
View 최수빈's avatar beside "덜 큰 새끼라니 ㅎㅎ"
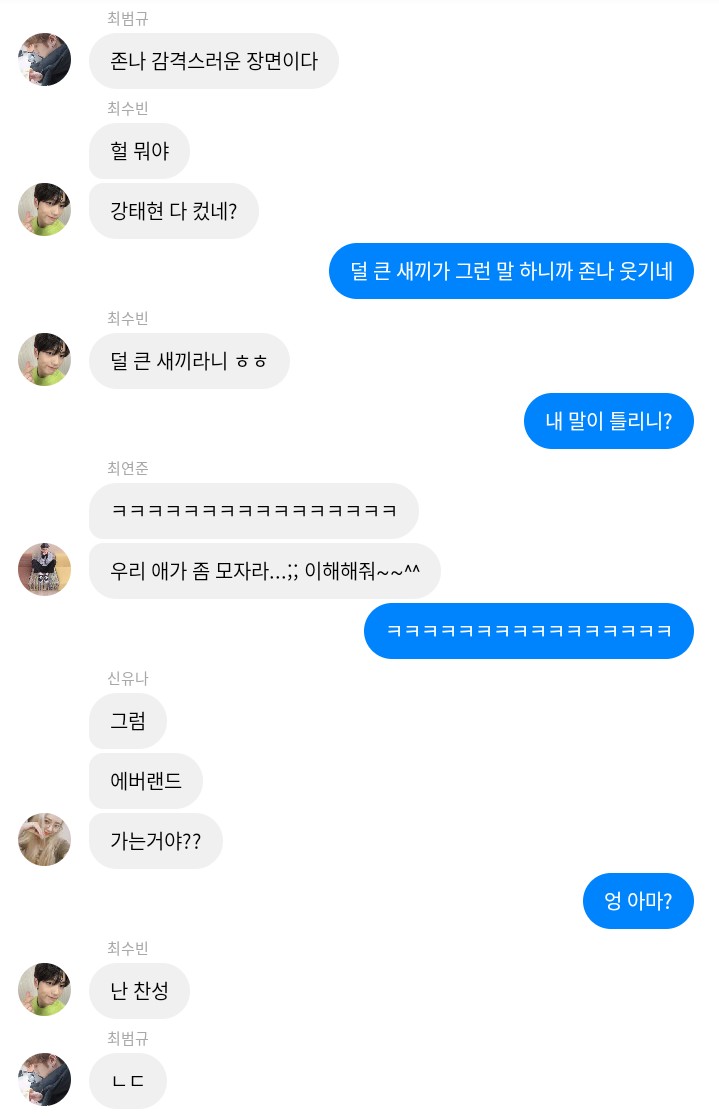point(44,360)
